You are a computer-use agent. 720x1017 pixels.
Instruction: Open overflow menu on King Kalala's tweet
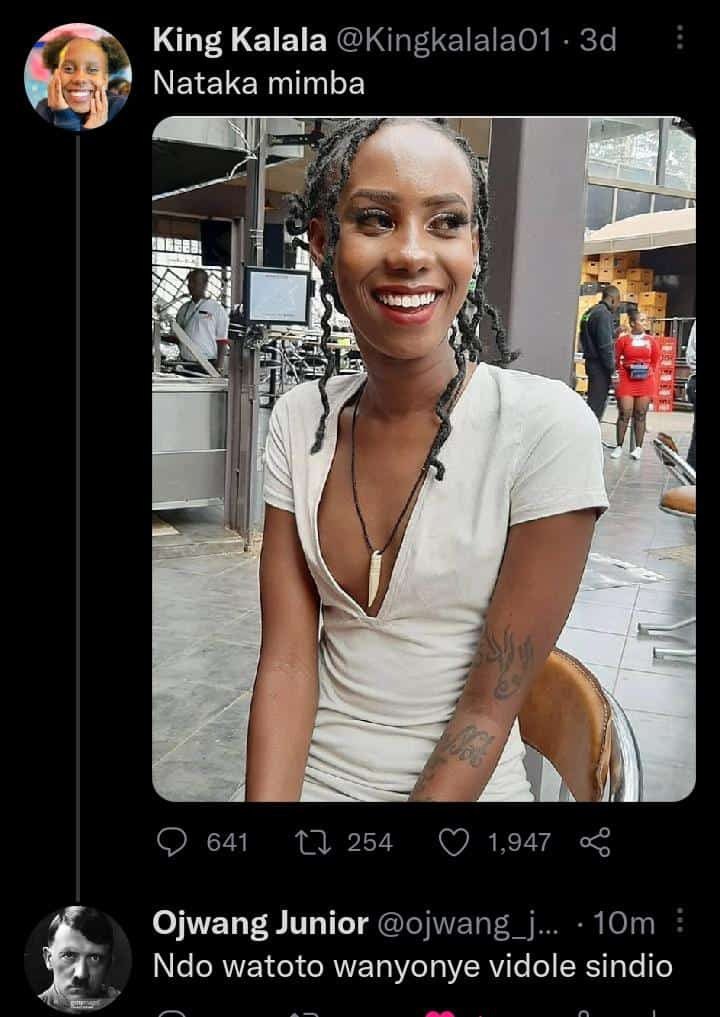(x=681, y=39)
